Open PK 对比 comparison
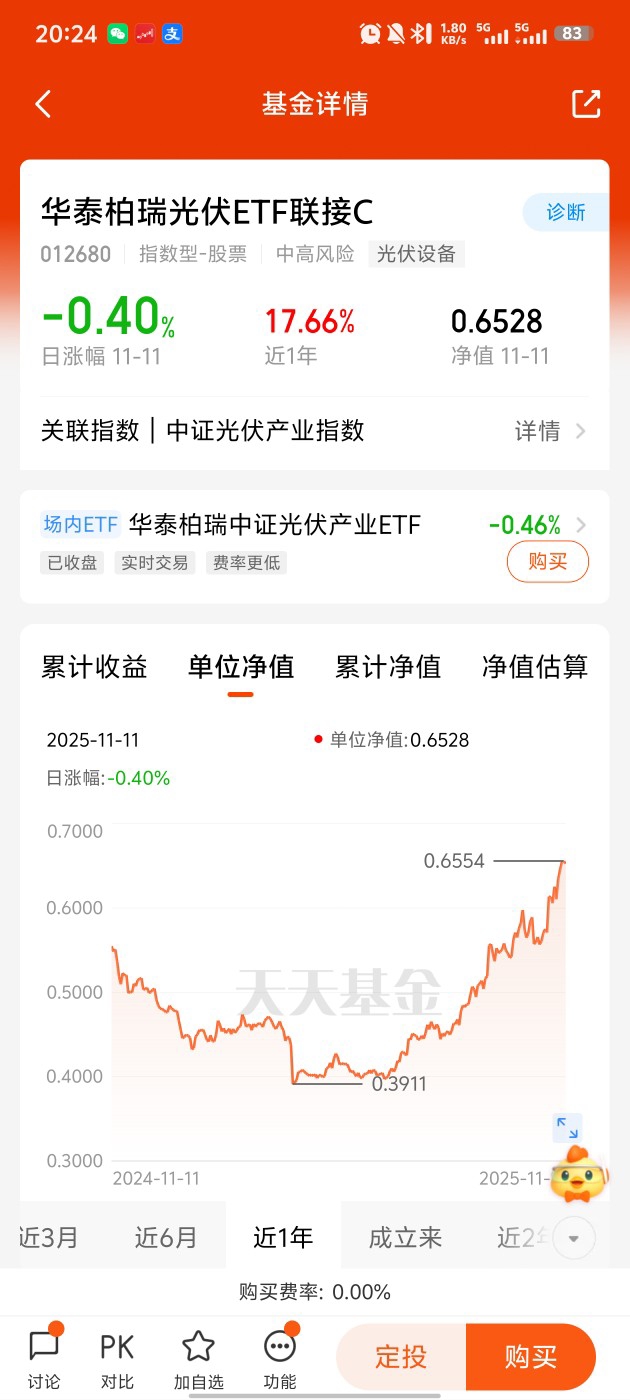Viewport: 630px width, 1400px height. click(117, 1358)
